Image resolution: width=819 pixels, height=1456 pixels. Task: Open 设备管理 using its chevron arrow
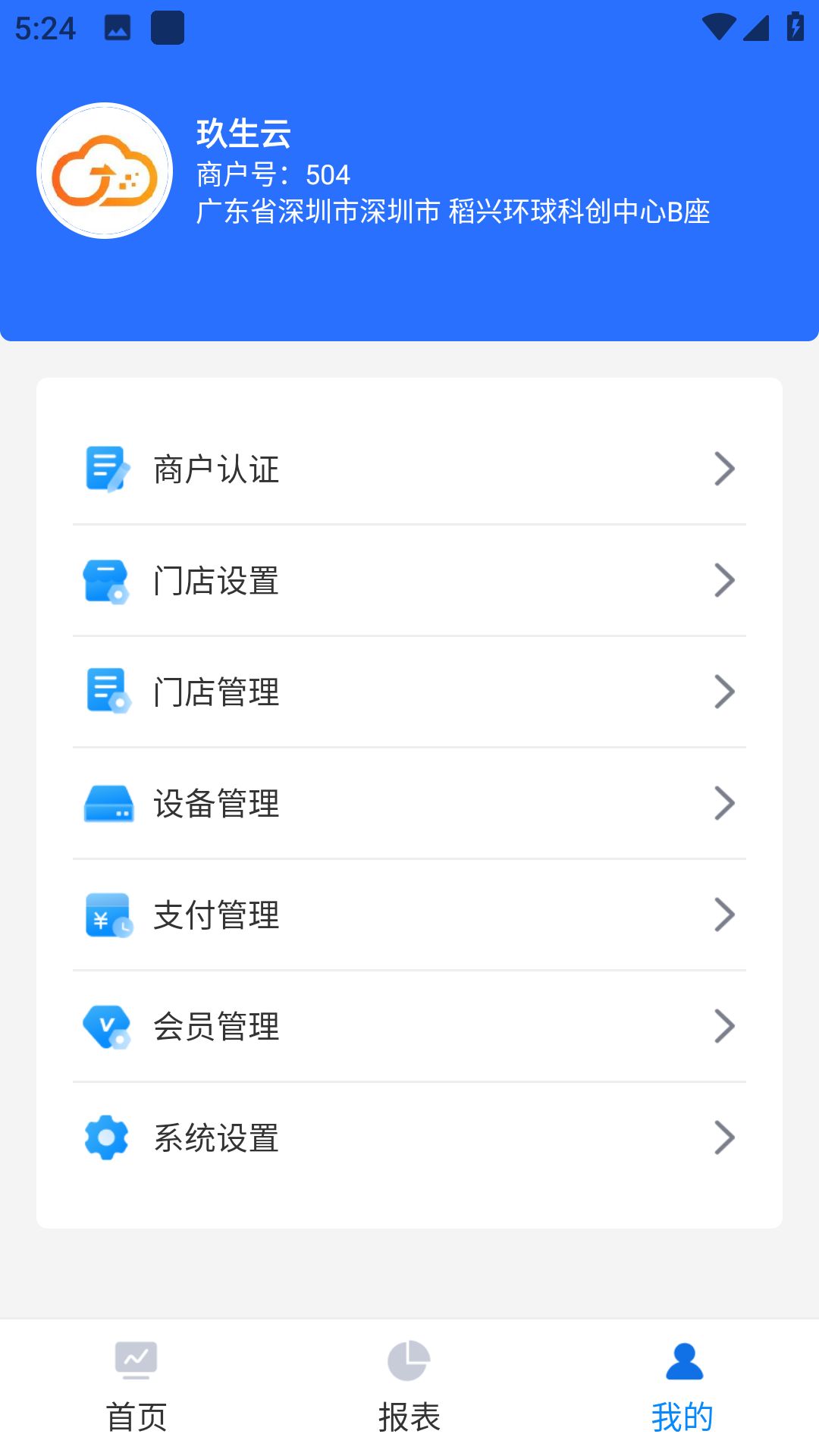[x=726, y=803]
